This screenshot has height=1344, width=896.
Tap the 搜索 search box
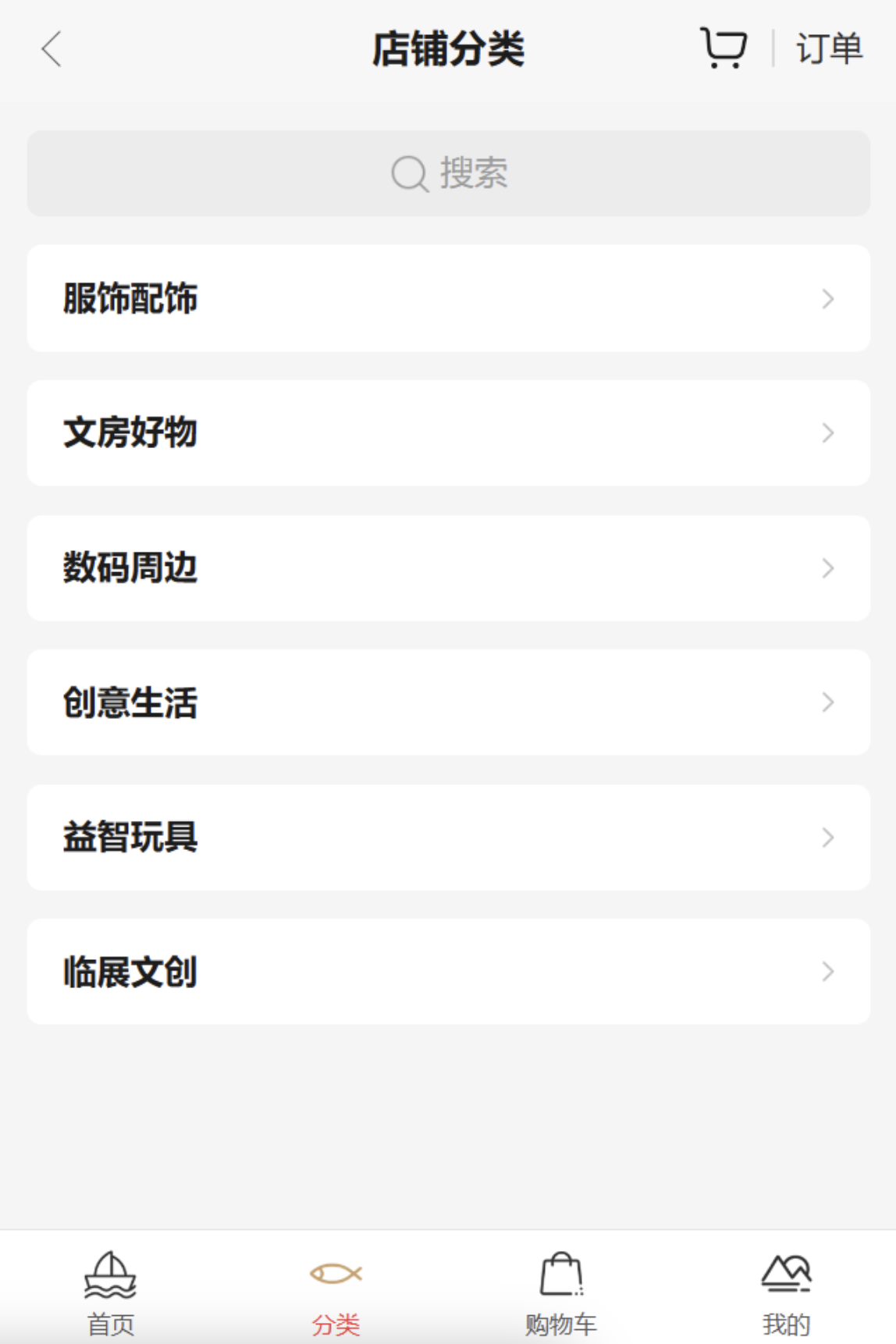pos(449,173)
